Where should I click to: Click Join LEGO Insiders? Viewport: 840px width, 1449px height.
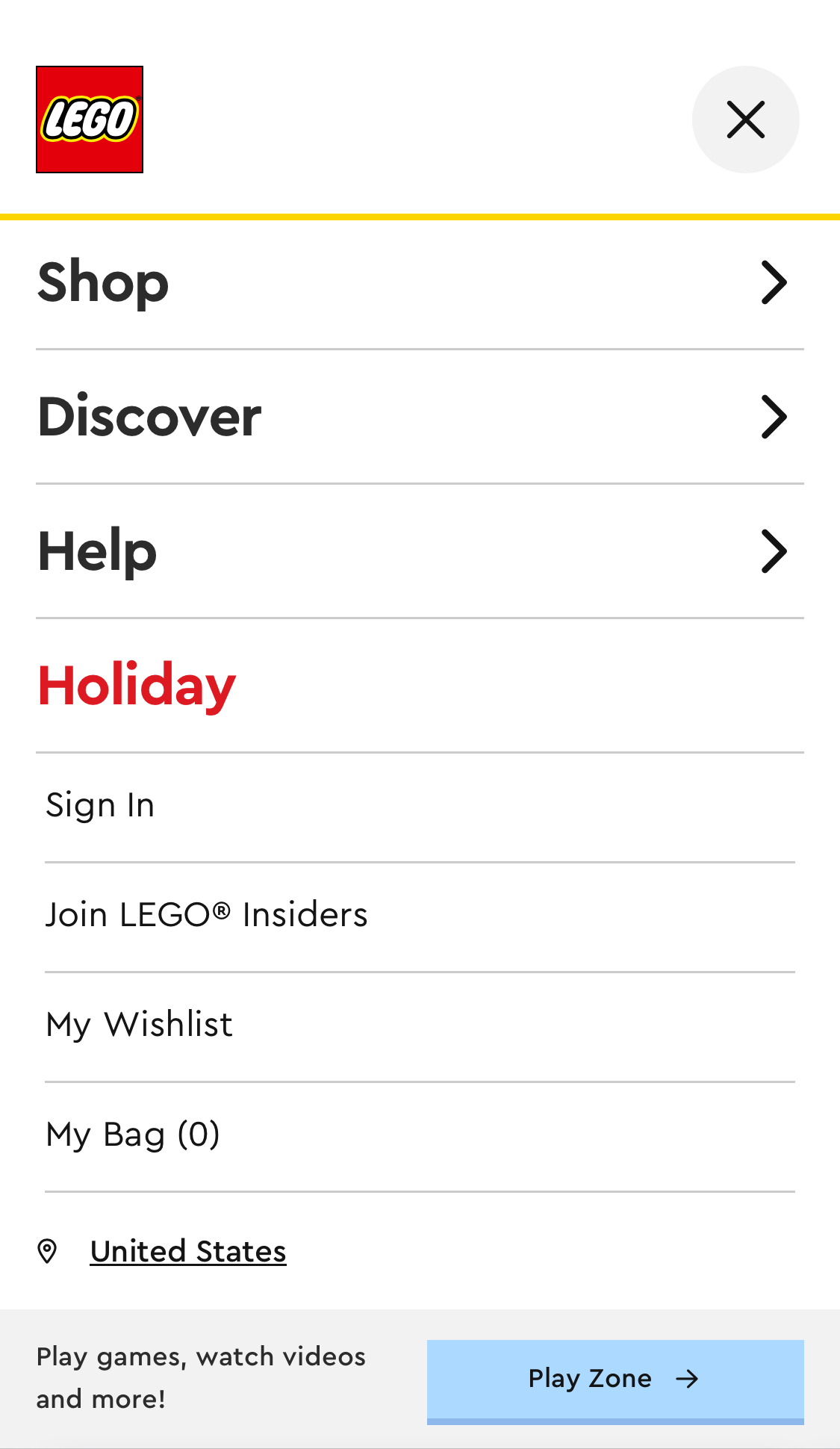point(207,914)
